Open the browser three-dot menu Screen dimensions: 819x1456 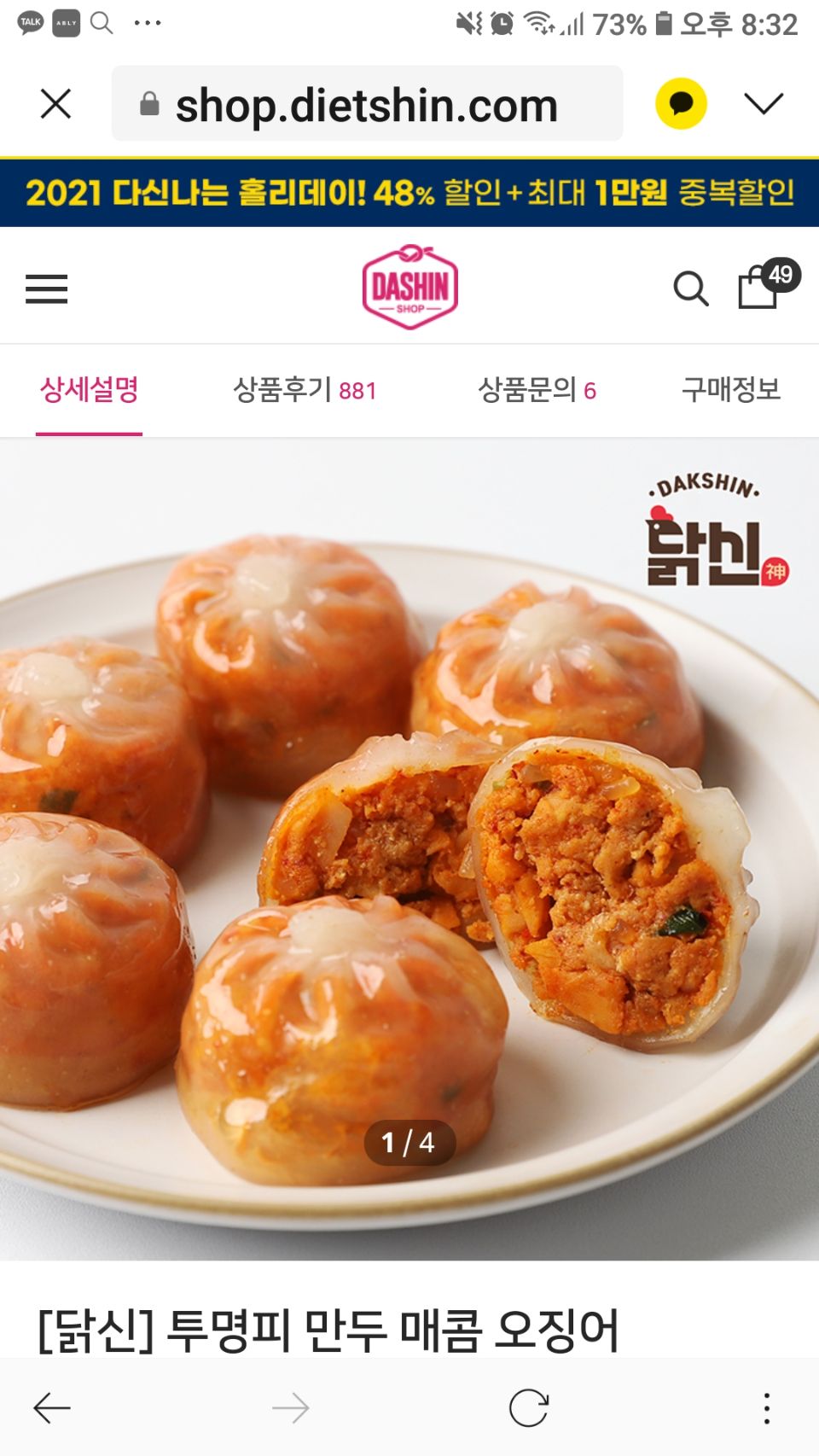coord(766,1408)
